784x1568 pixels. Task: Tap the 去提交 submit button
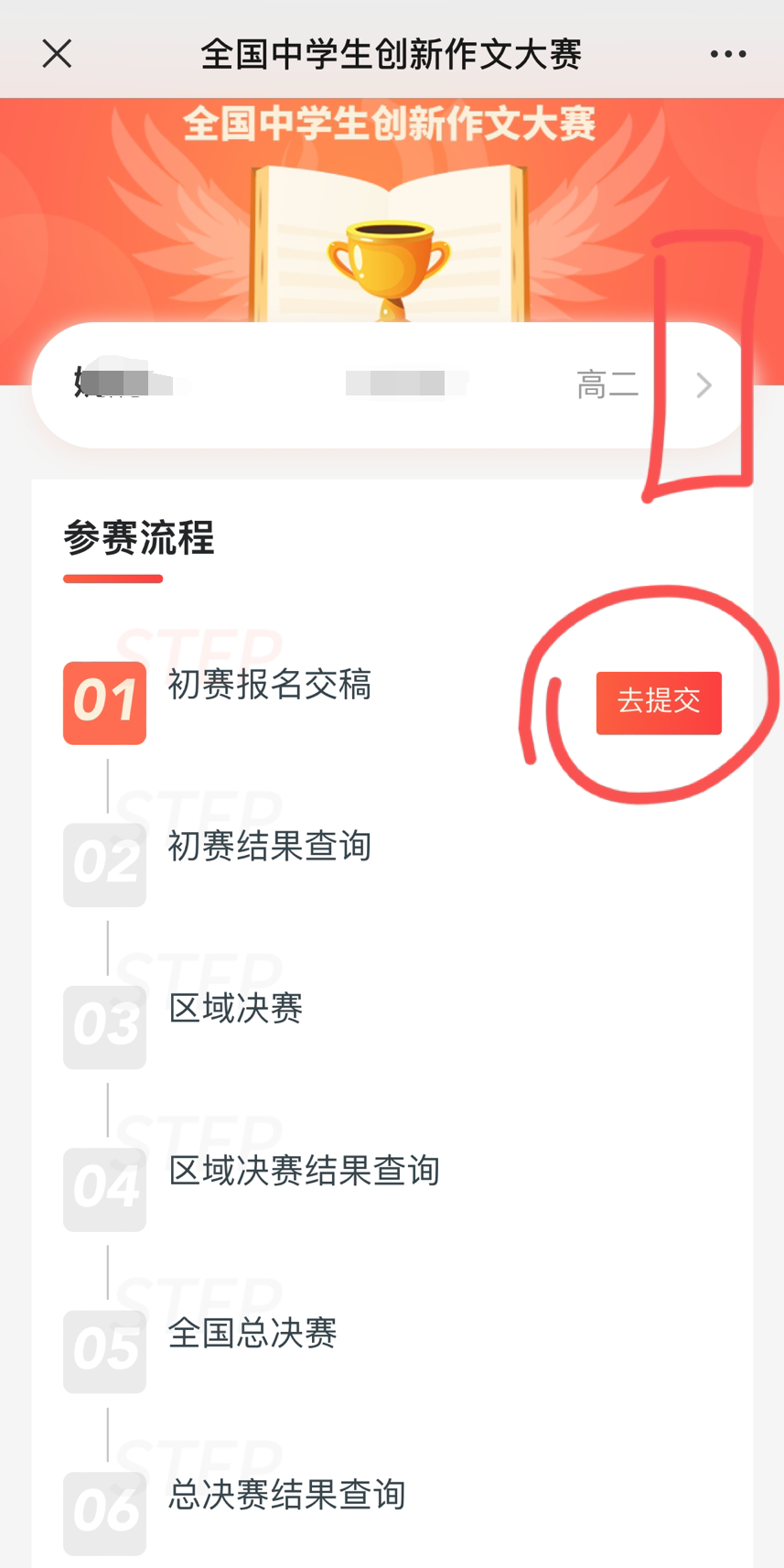(x=659, y=702)
